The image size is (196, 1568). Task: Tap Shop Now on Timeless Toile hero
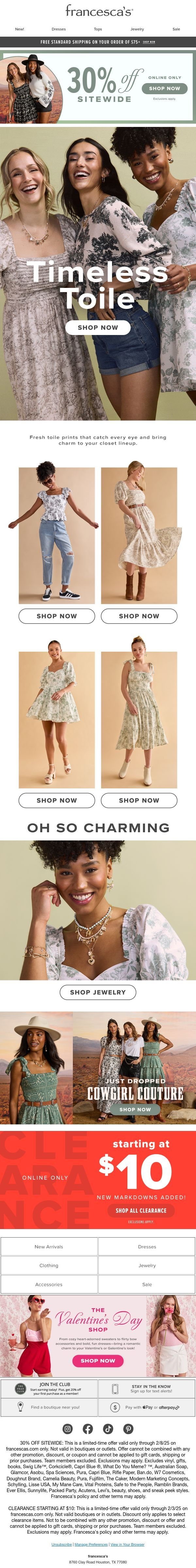(x=98, y=327)
